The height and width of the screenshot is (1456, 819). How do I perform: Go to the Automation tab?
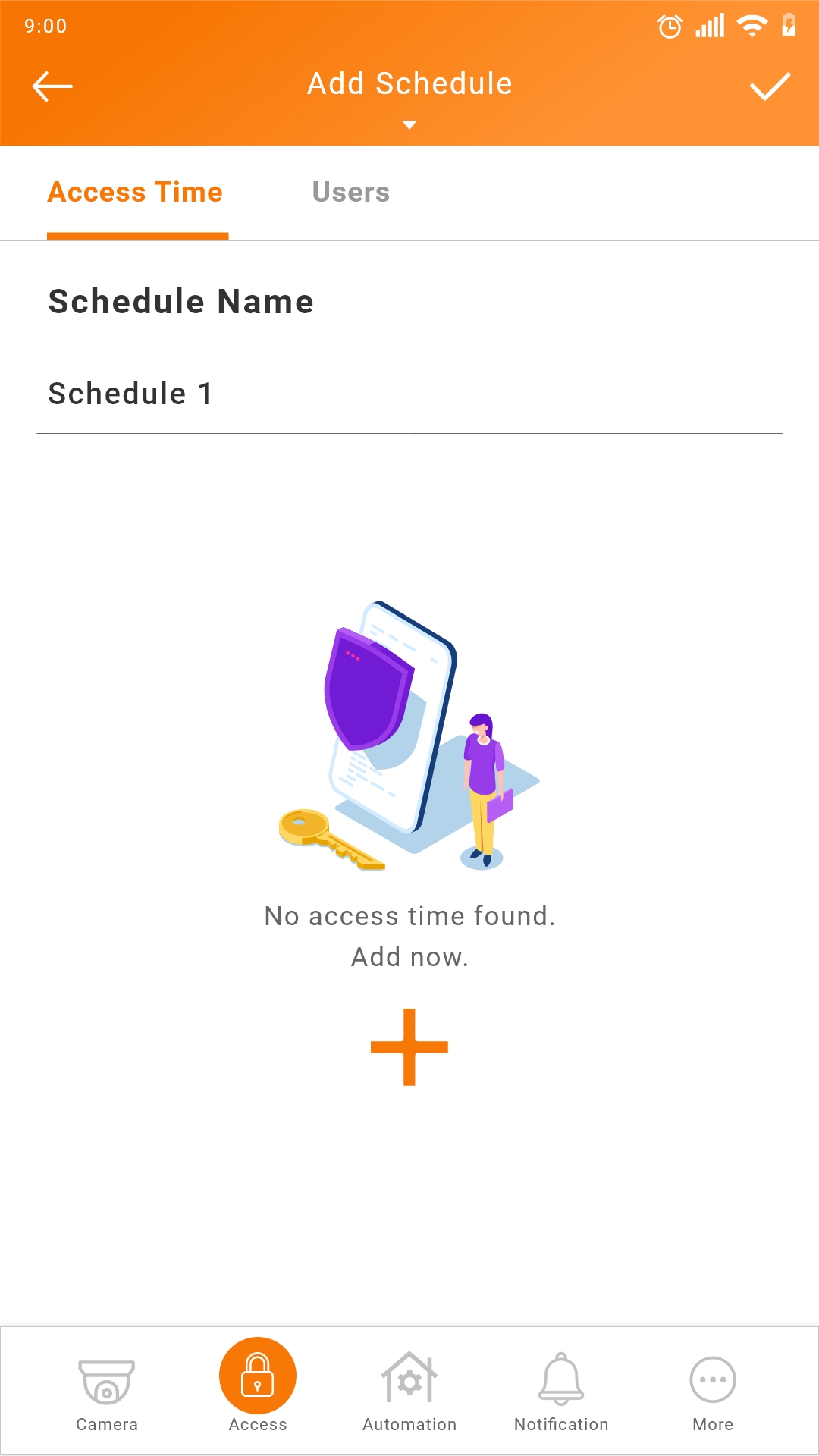[x=409, y=1392]
